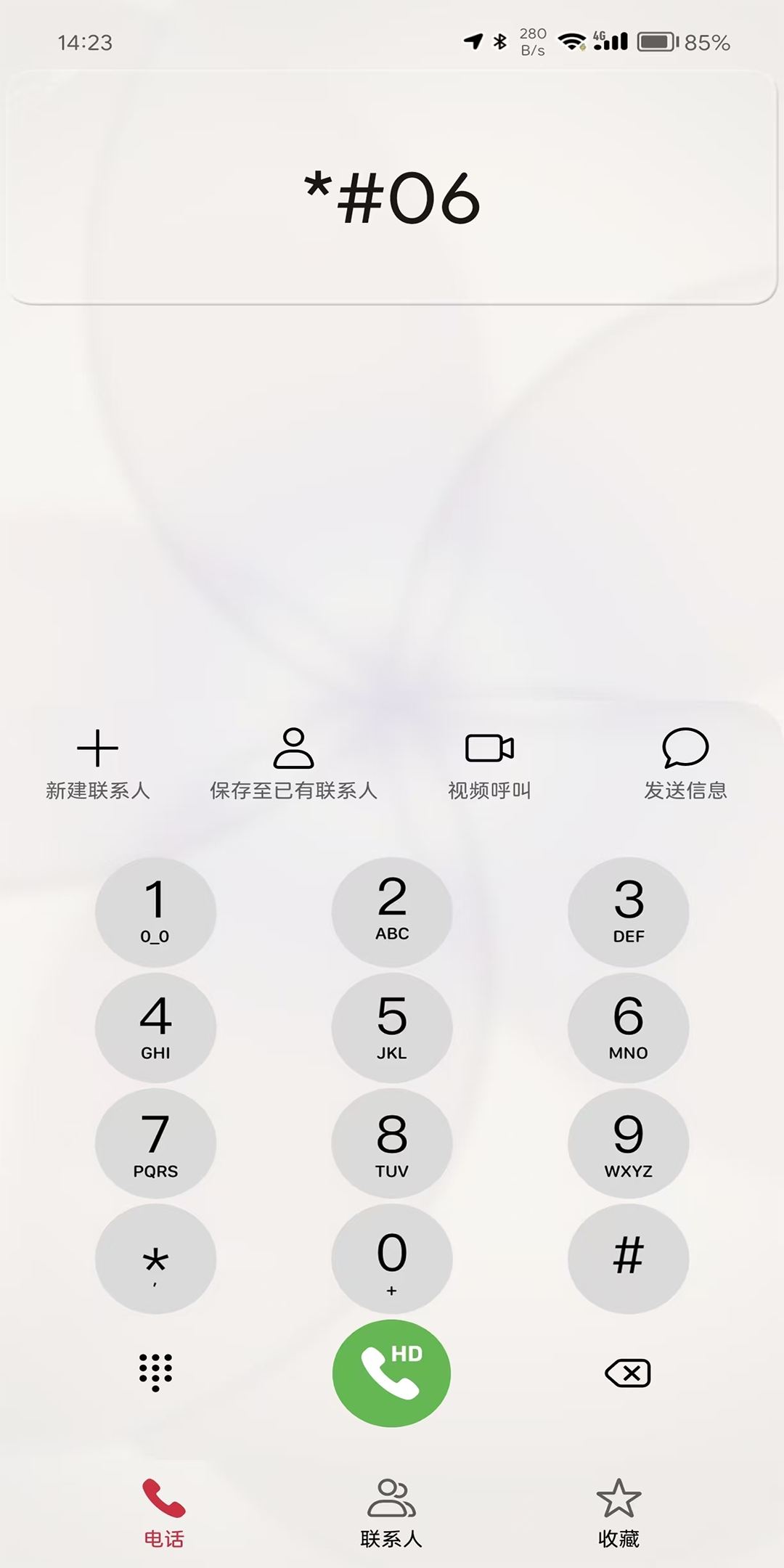Screen dimensions: 784x1568
Task: Enter digit 4 GHI
Action: tap(155, 1028)
